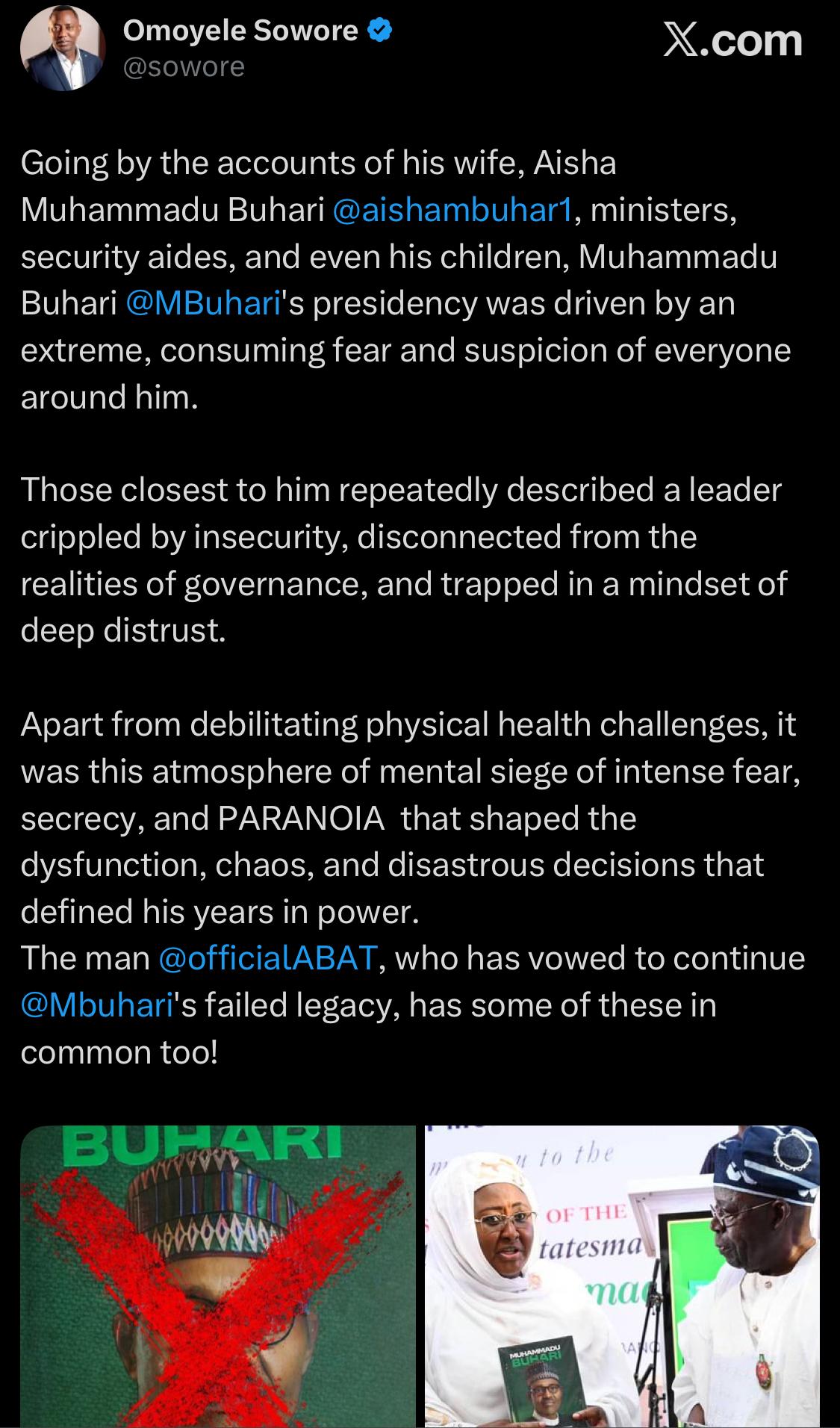Open the @officialABAT mention

point(268,958)
